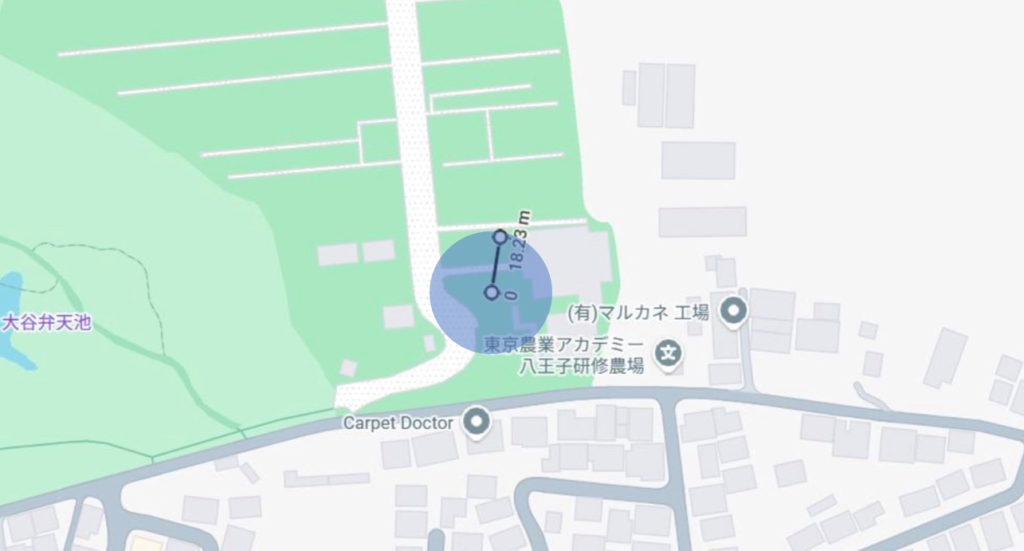Tap the measurement start point marked 0
The width and height of the screenshot is (1024, 551).
(x=491, y=292)
